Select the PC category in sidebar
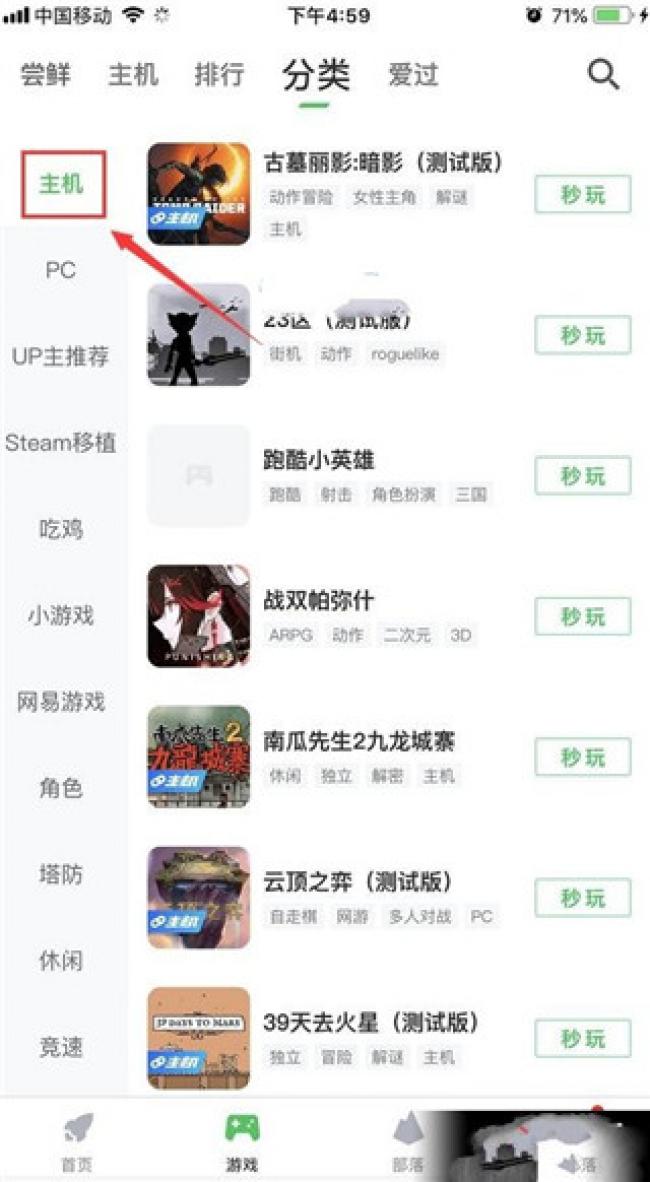The height and width of the screenshot is (1182, 650). (61, 271)
